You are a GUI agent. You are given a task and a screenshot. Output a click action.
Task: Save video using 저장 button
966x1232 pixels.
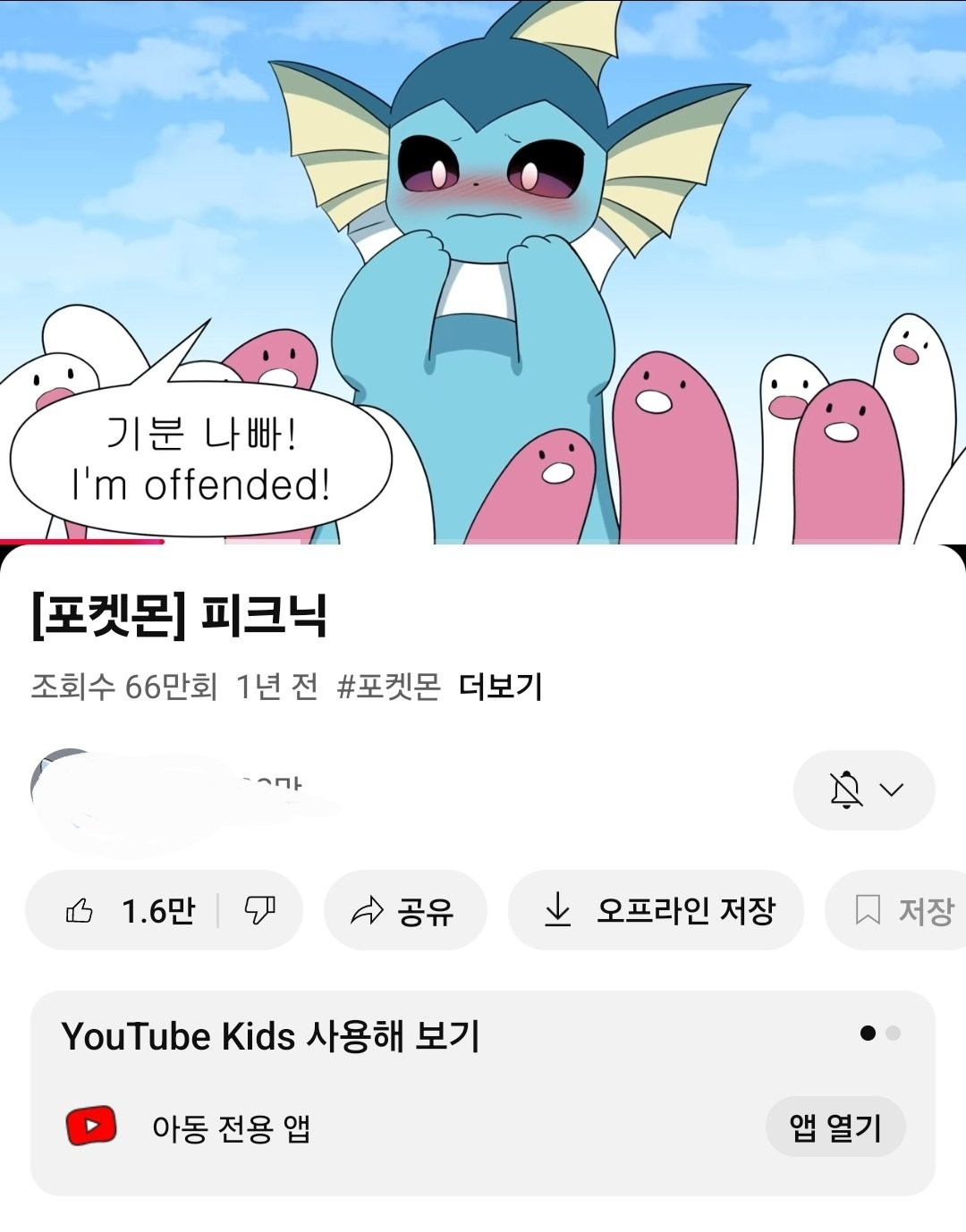pyautogui.click(x=903, y=911)
